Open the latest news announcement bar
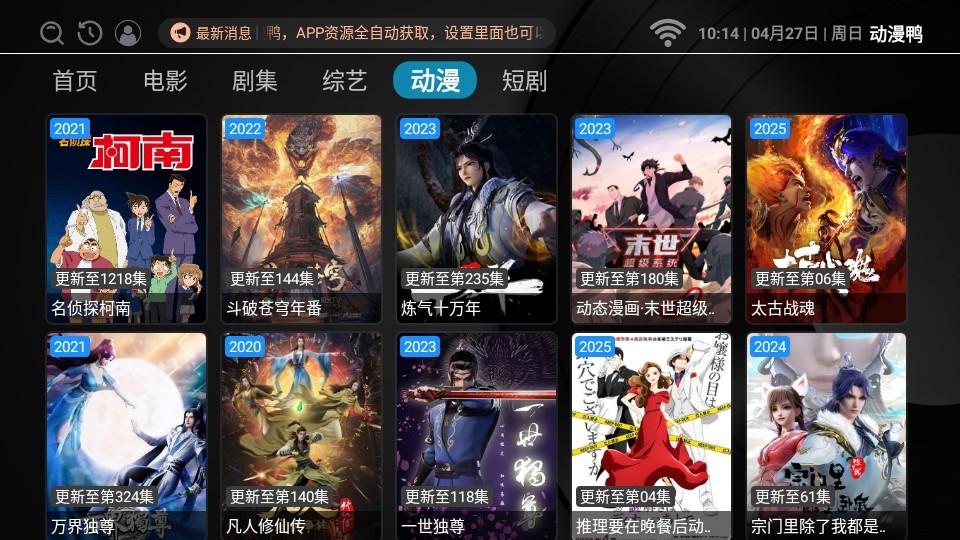Image resolution: width=960 pixels, height=540 pixels. coord(357,33)
